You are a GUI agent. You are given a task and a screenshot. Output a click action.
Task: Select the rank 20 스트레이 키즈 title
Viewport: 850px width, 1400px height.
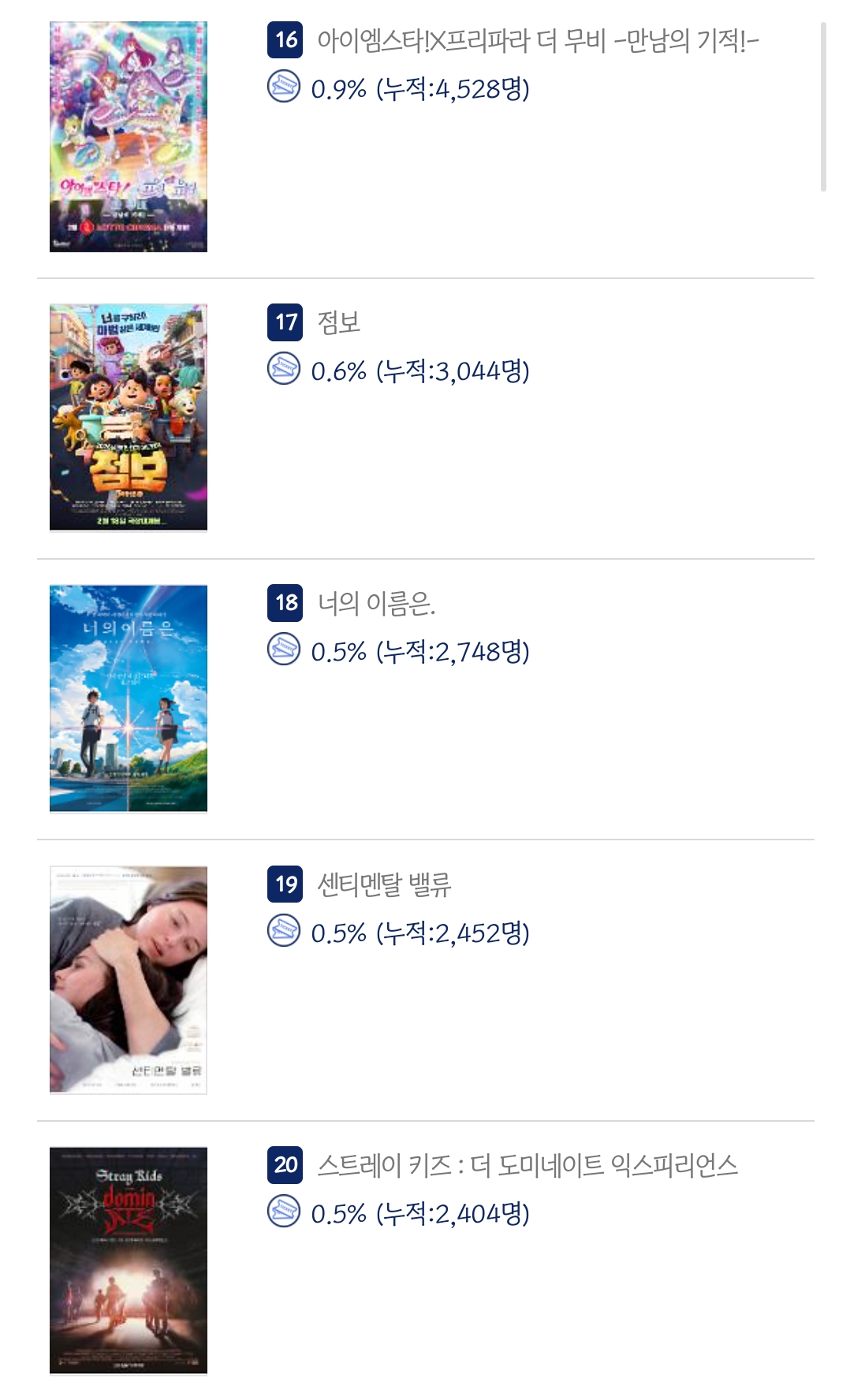coord(527,1165)
